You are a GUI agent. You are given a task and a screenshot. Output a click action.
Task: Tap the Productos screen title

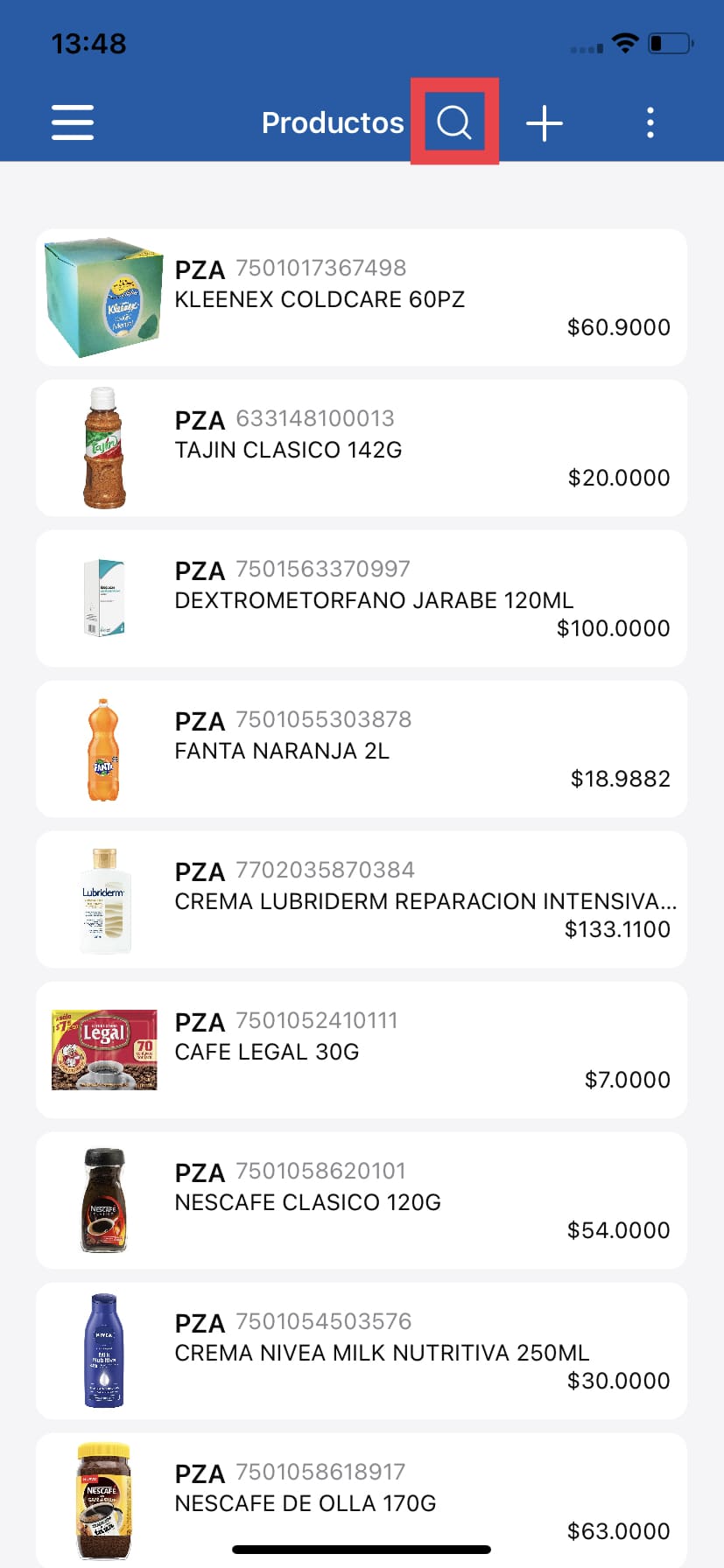click(x=333, y=122)
